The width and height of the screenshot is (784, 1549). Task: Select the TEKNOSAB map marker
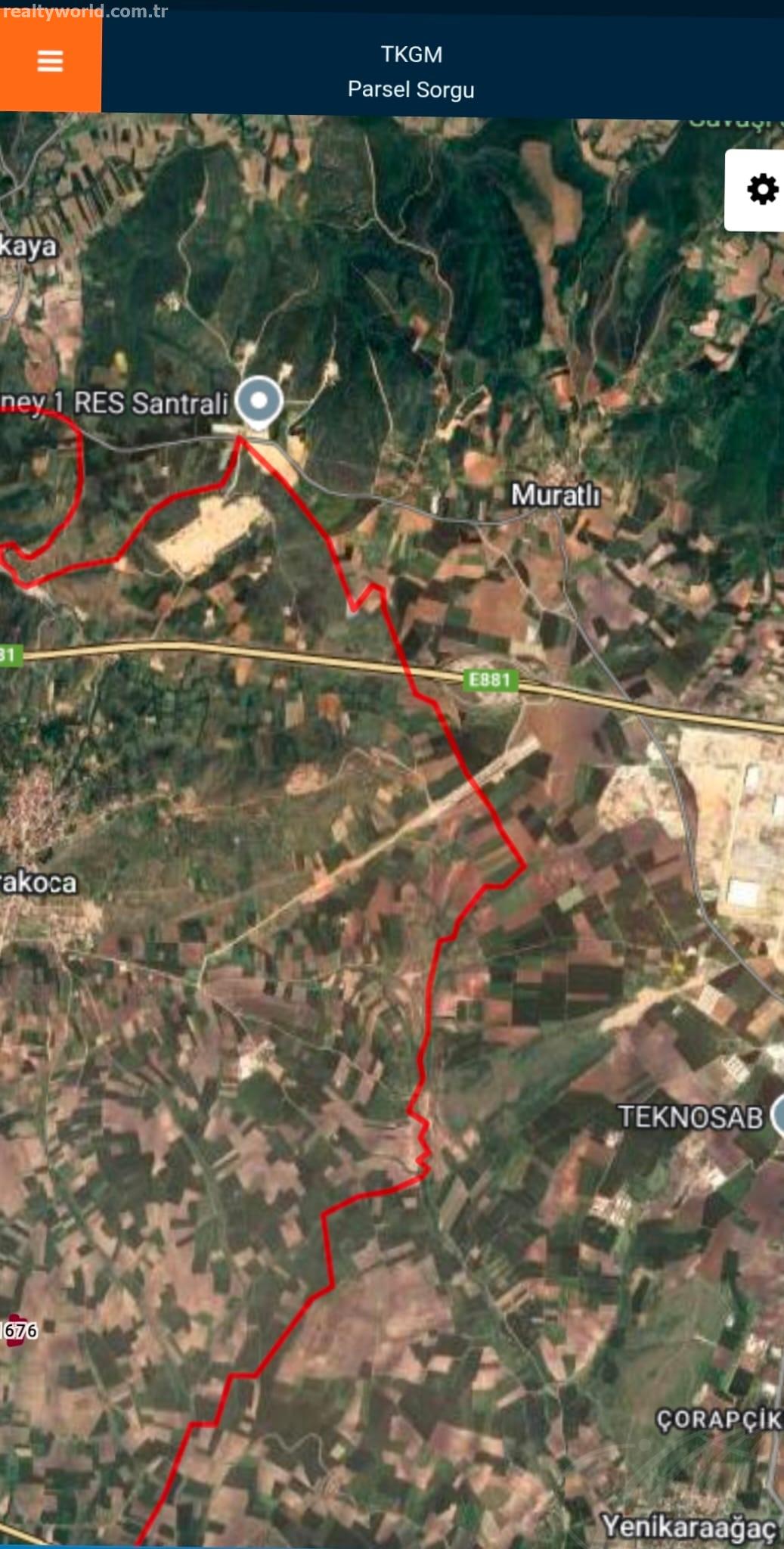pyautogui.click(x=778, y=1116)
